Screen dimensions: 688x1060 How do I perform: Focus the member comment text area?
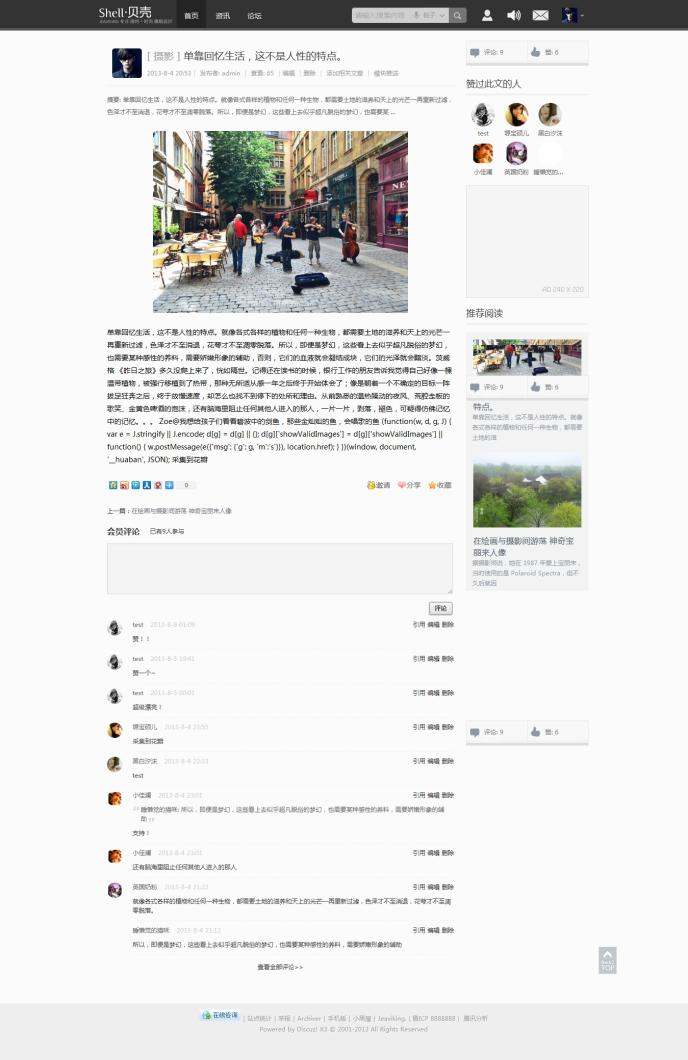coord(280,568)
